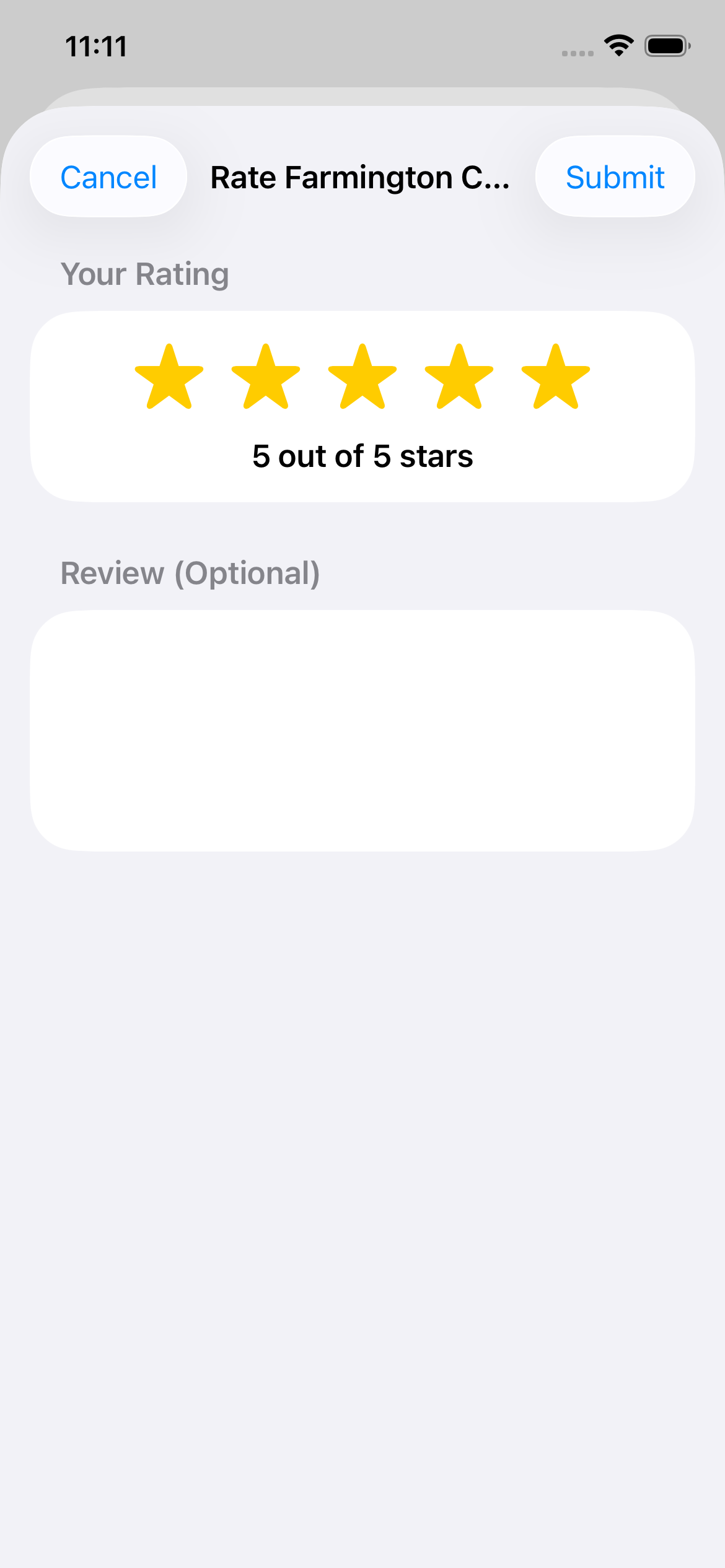The width and height of the screenshot is (725, 1568).
Task: Select the second rating star
Action: (x=266, y=378)
